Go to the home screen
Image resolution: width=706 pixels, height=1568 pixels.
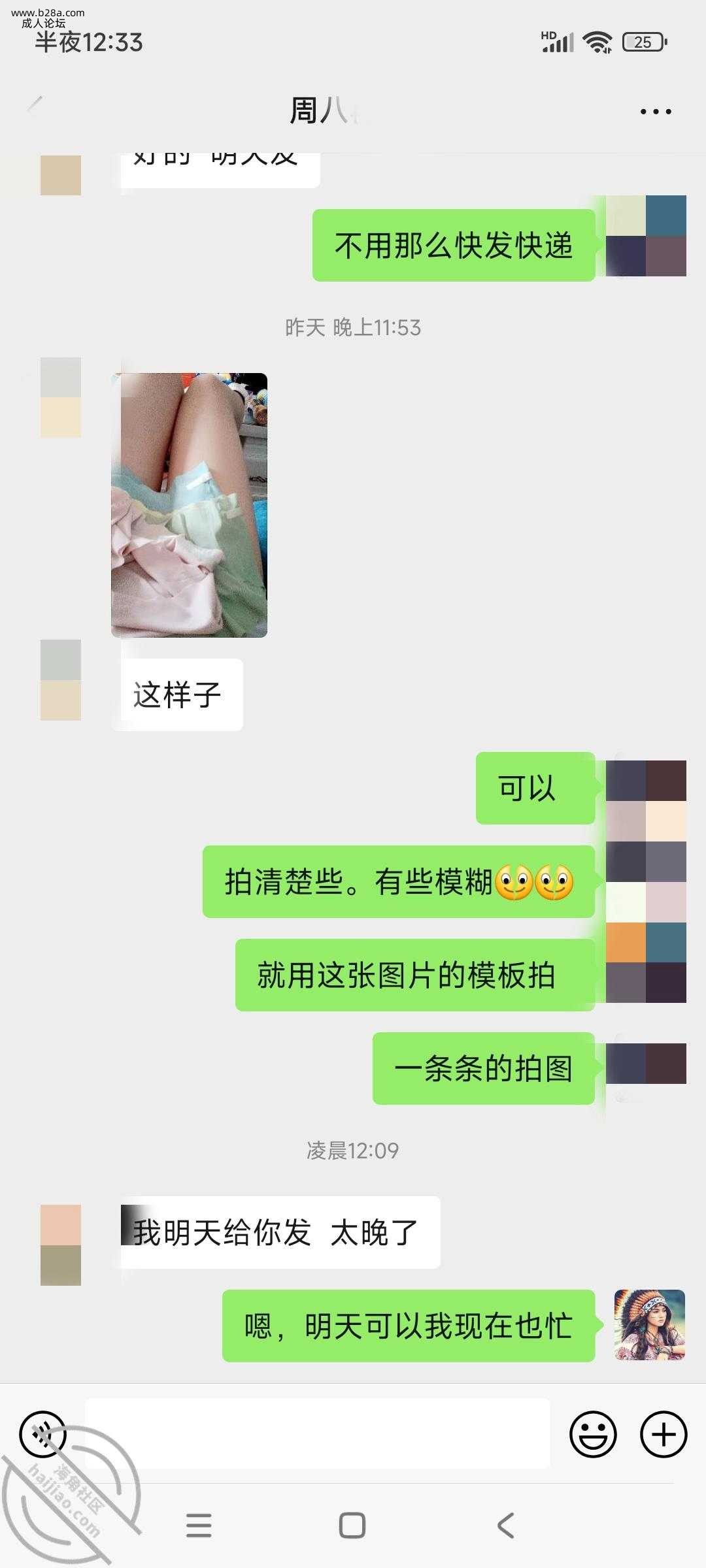(x=352, y=1526)
